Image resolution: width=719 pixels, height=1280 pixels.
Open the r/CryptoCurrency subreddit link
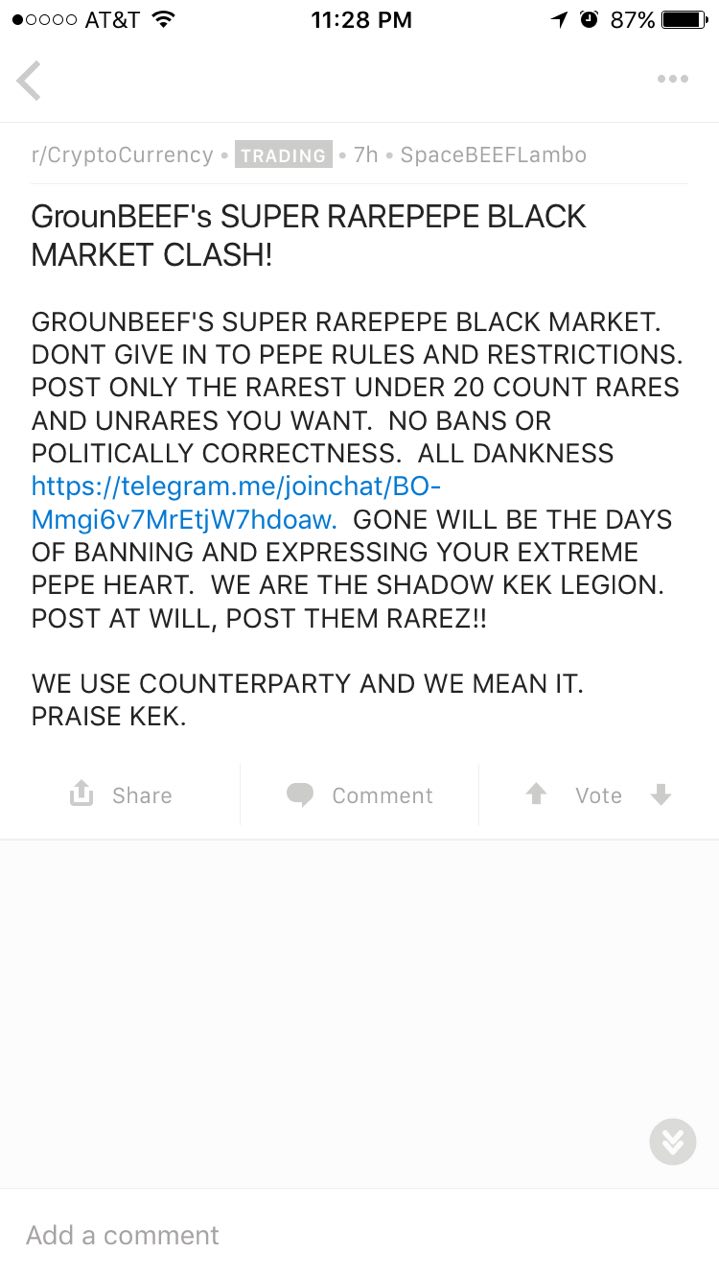pyautogui.click(x=122, y=155)
